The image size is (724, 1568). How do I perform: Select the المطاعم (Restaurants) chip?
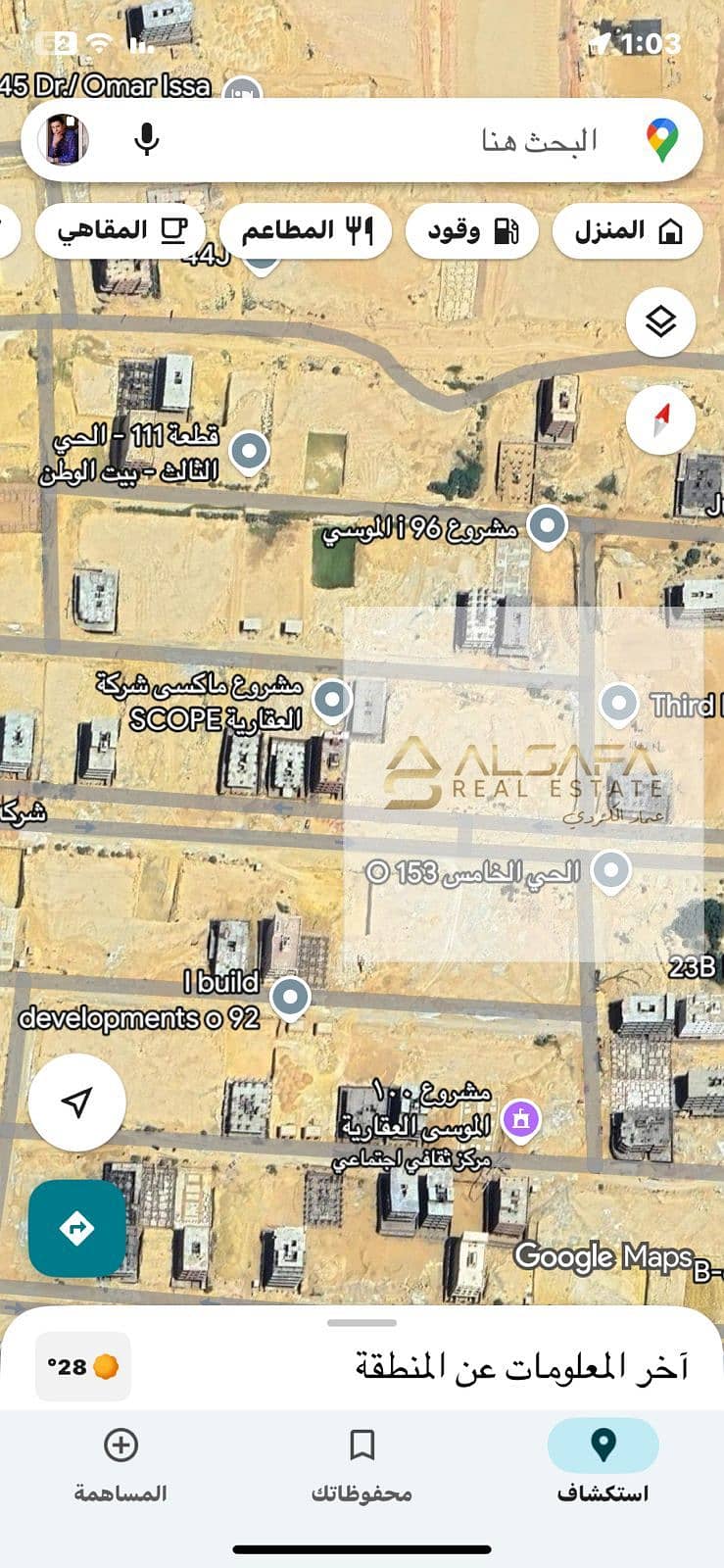306,231
